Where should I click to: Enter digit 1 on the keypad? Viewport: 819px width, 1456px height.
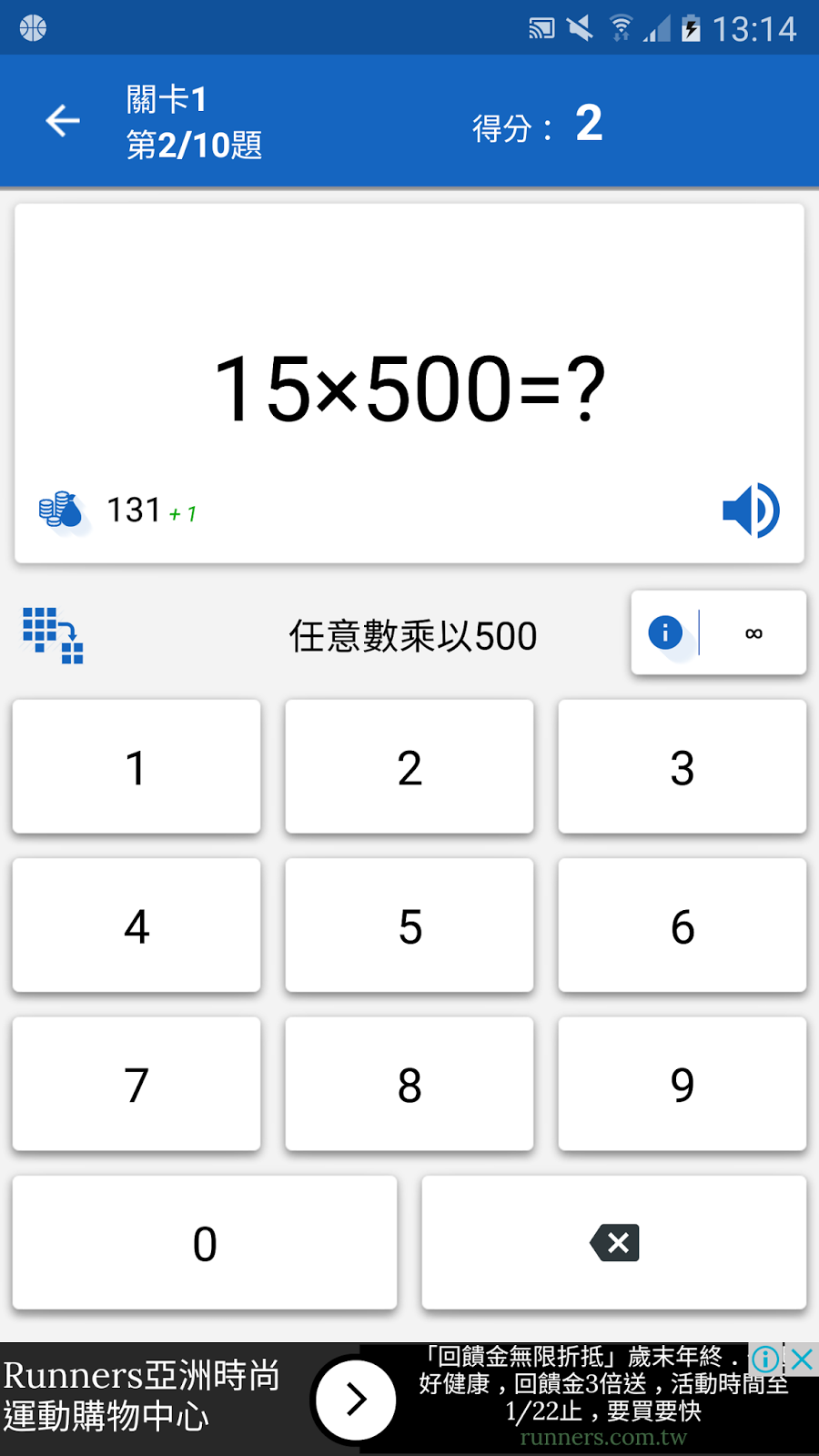click(136, 766)
